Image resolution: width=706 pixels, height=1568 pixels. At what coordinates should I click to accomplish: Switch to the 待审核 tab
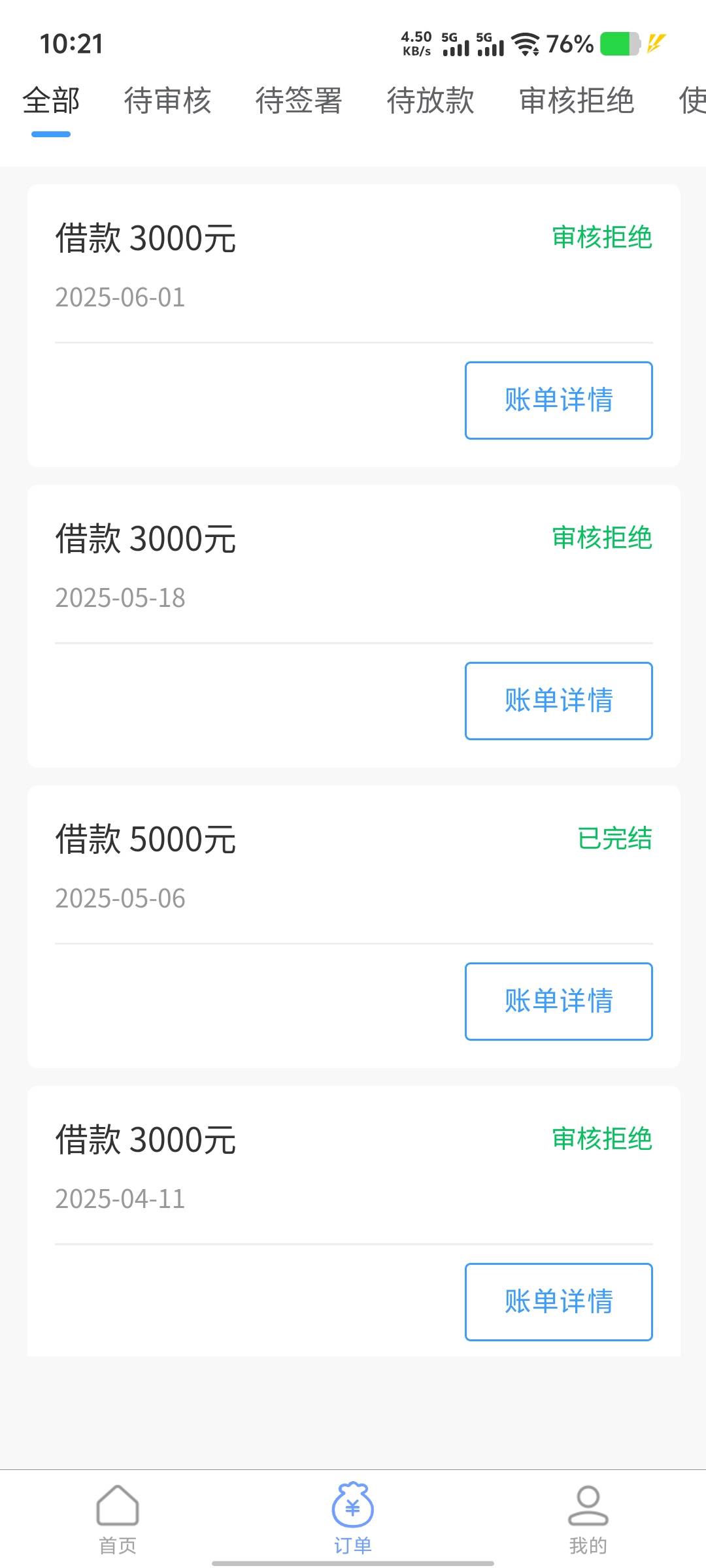point(168,101)
